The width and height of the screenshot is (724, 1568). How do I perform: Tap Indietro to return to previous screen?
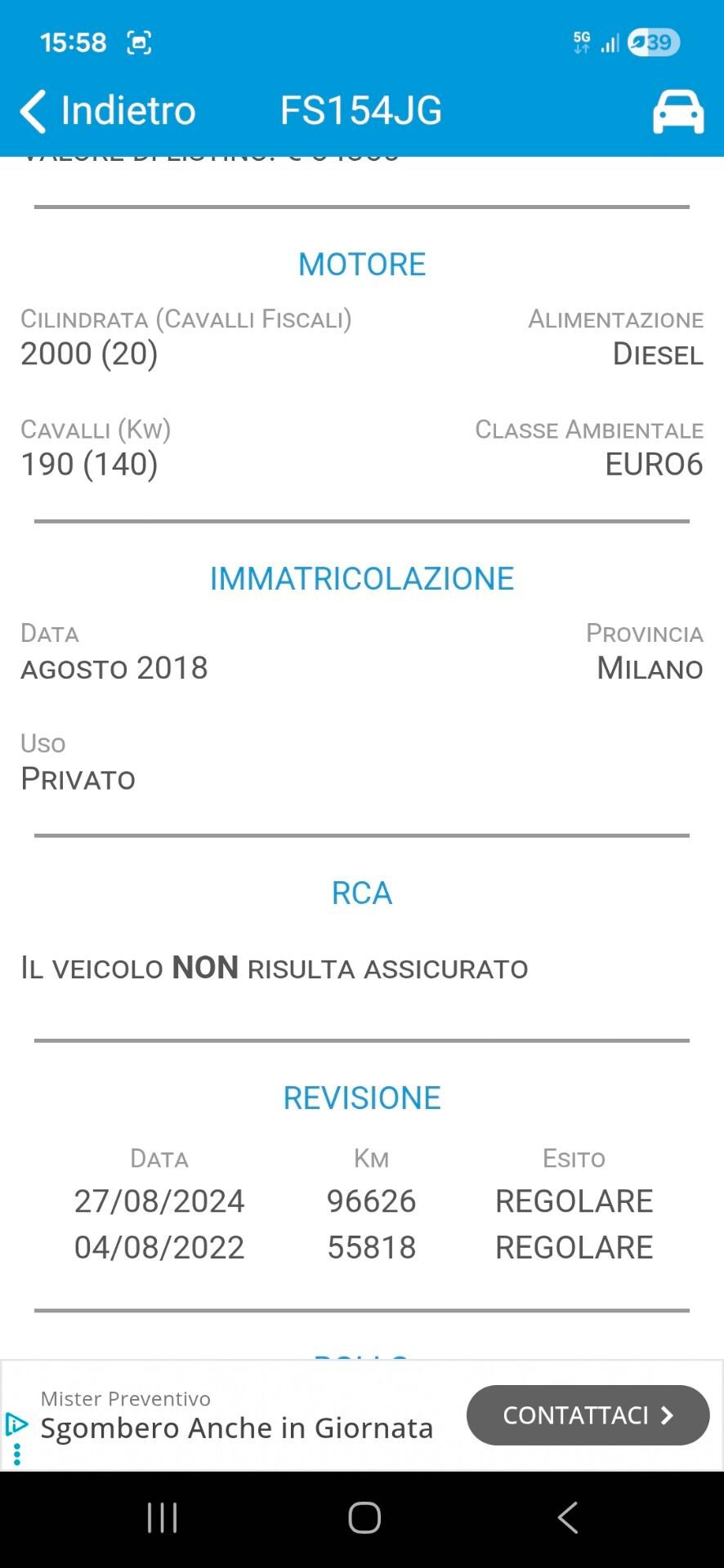(127, 110)
